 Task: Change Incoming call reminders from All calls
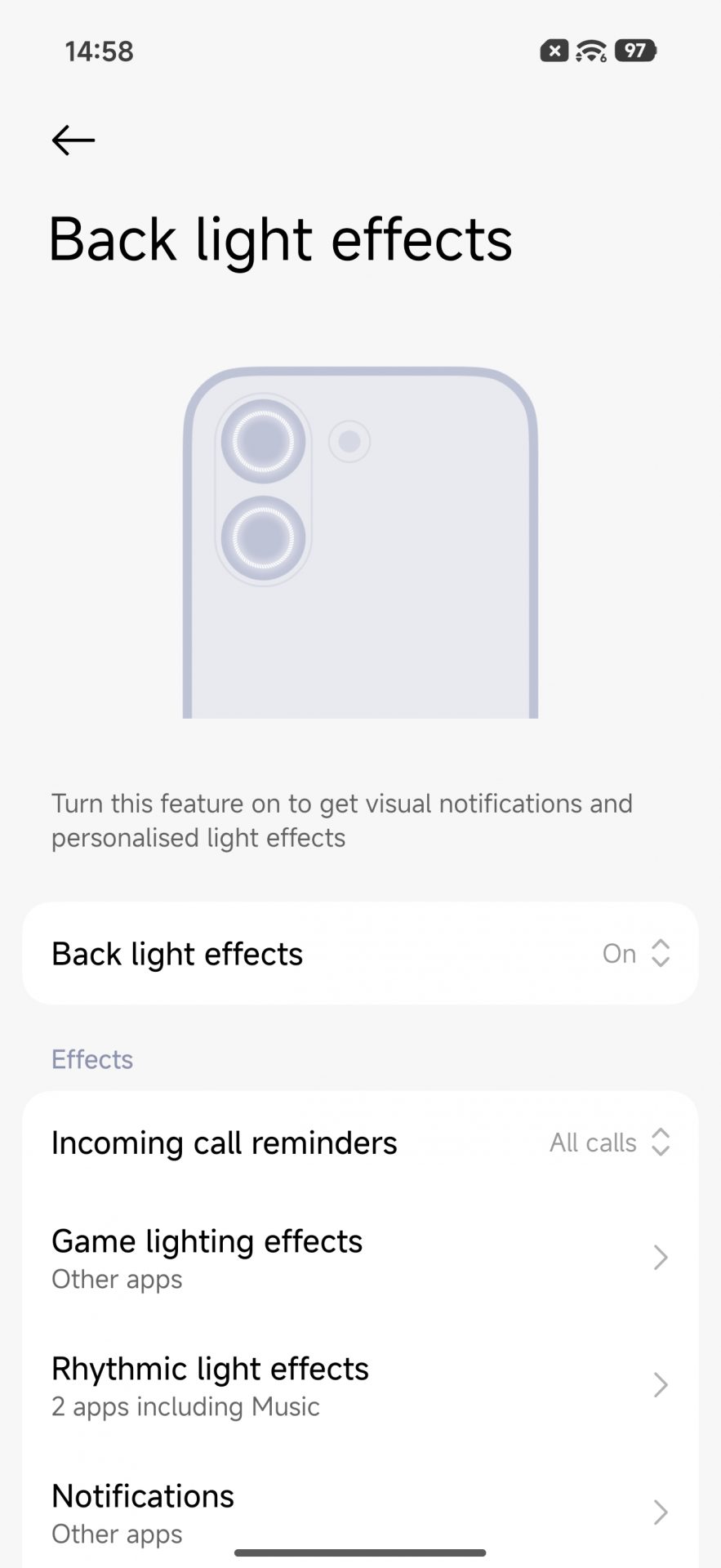tap(609, 1143)
